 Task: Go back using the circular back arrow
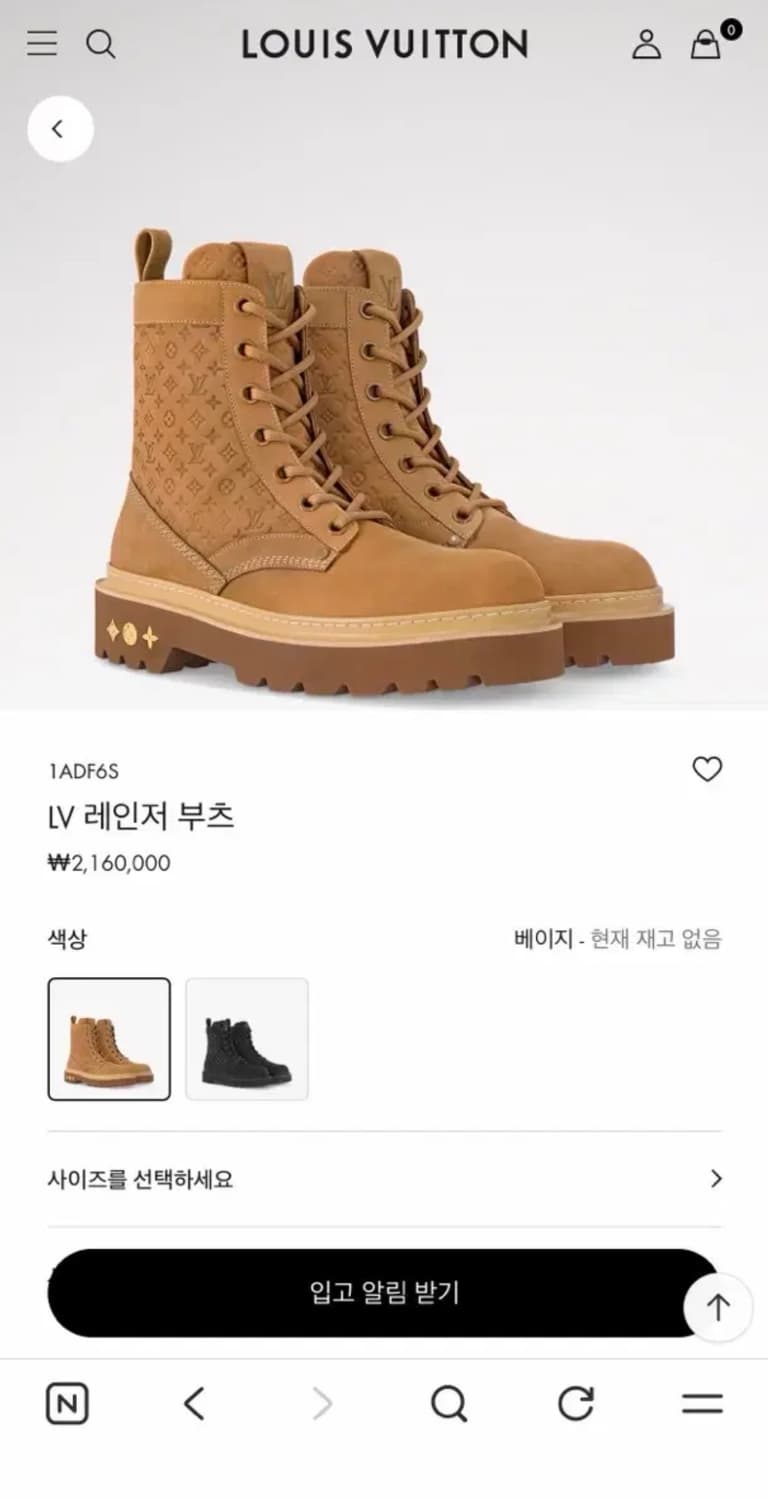60,128
